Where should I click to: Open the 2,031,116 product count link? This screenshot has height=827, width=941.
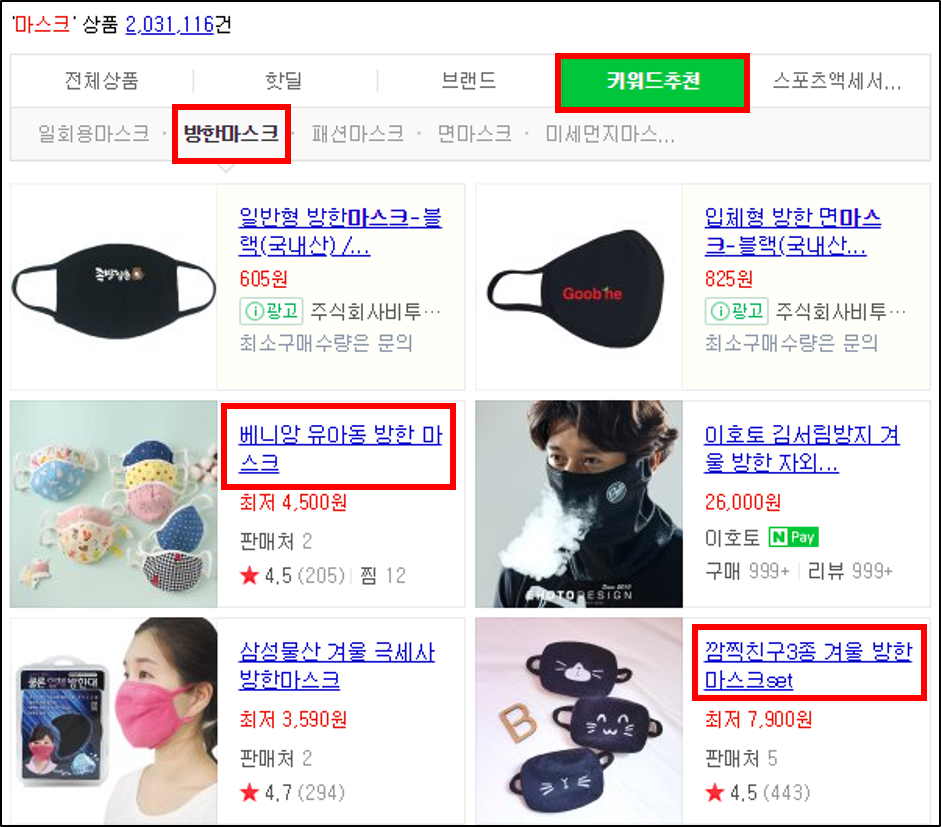pyautogui.click(x=169, y=24)
